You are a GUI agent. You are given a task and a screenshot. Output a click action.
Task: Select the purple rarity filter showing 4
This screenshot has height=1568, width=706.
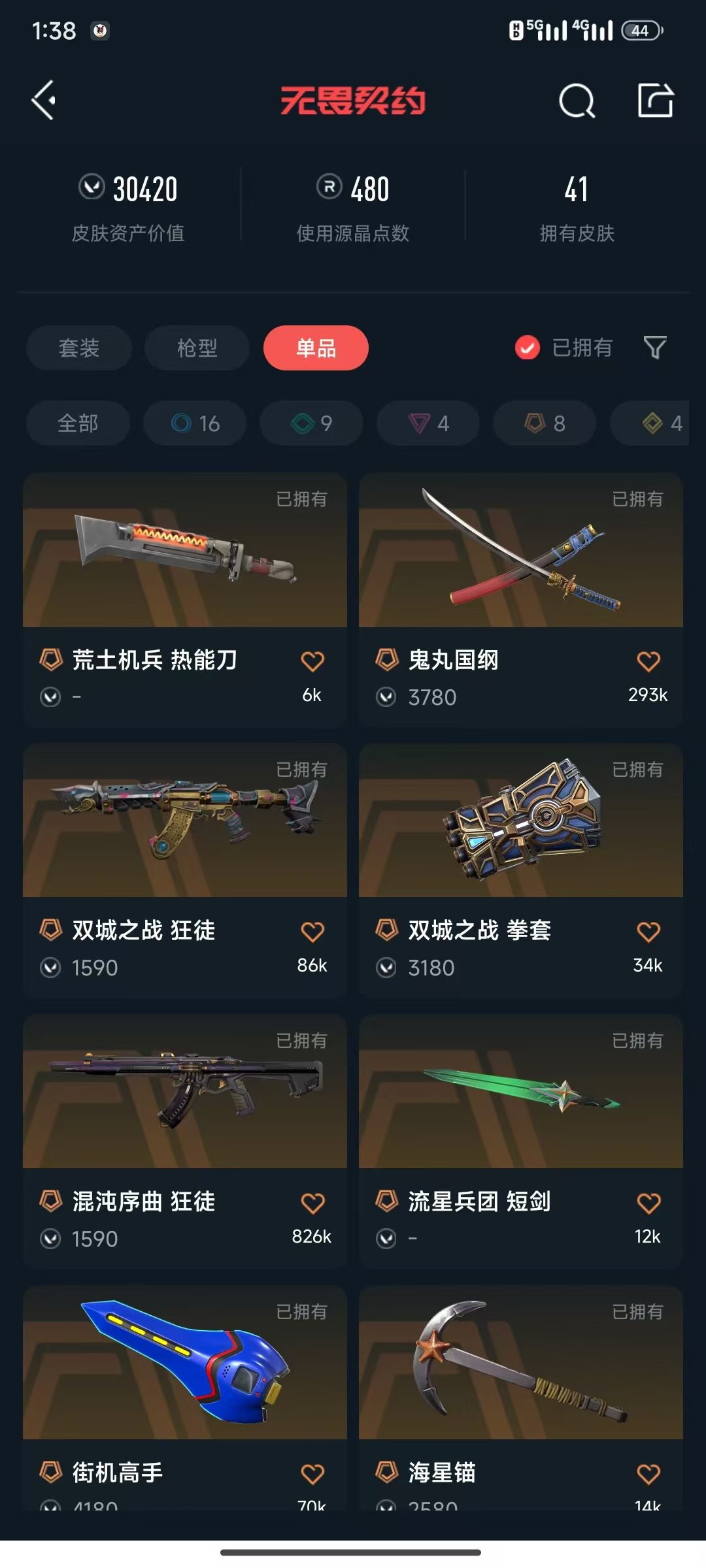(x=428, y=423)
